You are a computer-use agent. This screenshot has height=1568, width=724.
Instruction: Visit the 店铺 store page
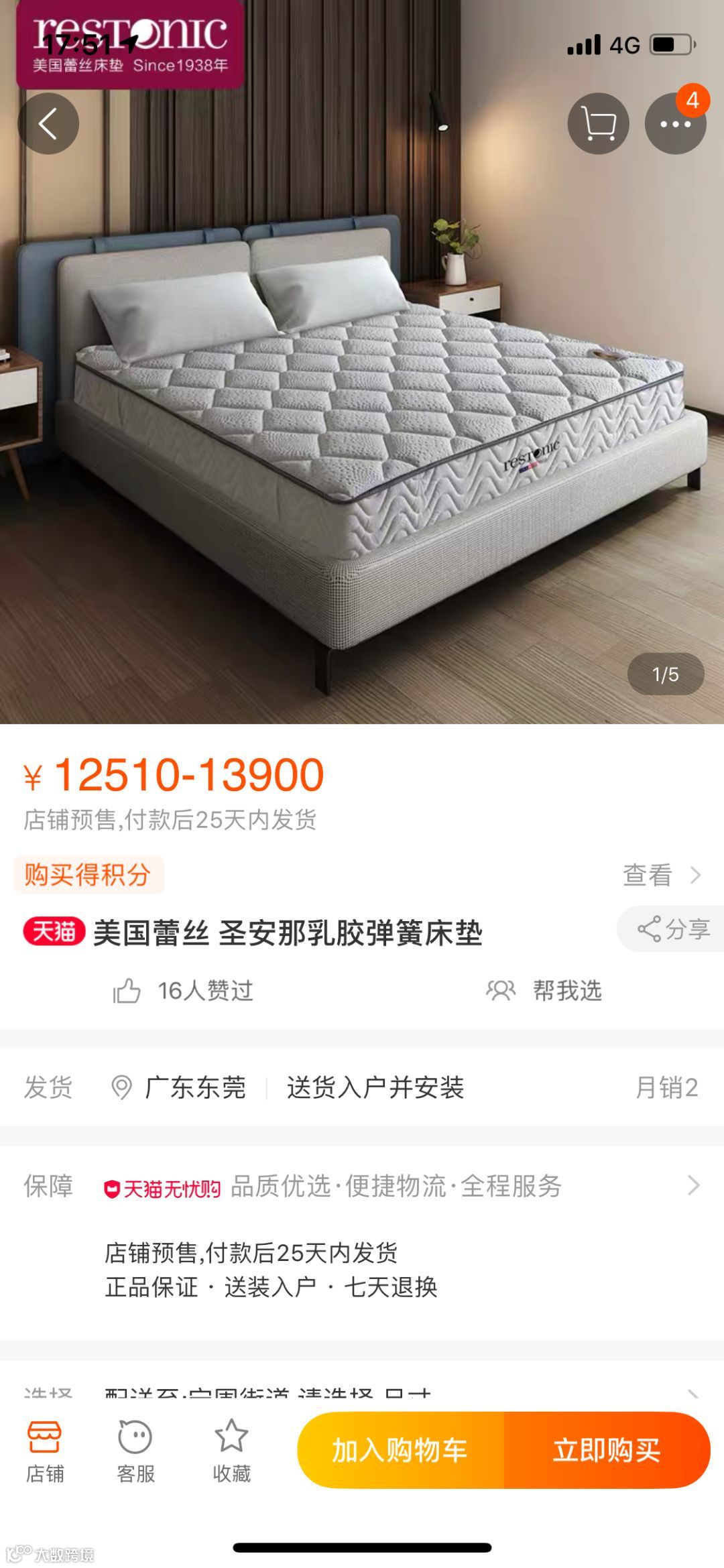44,1451
